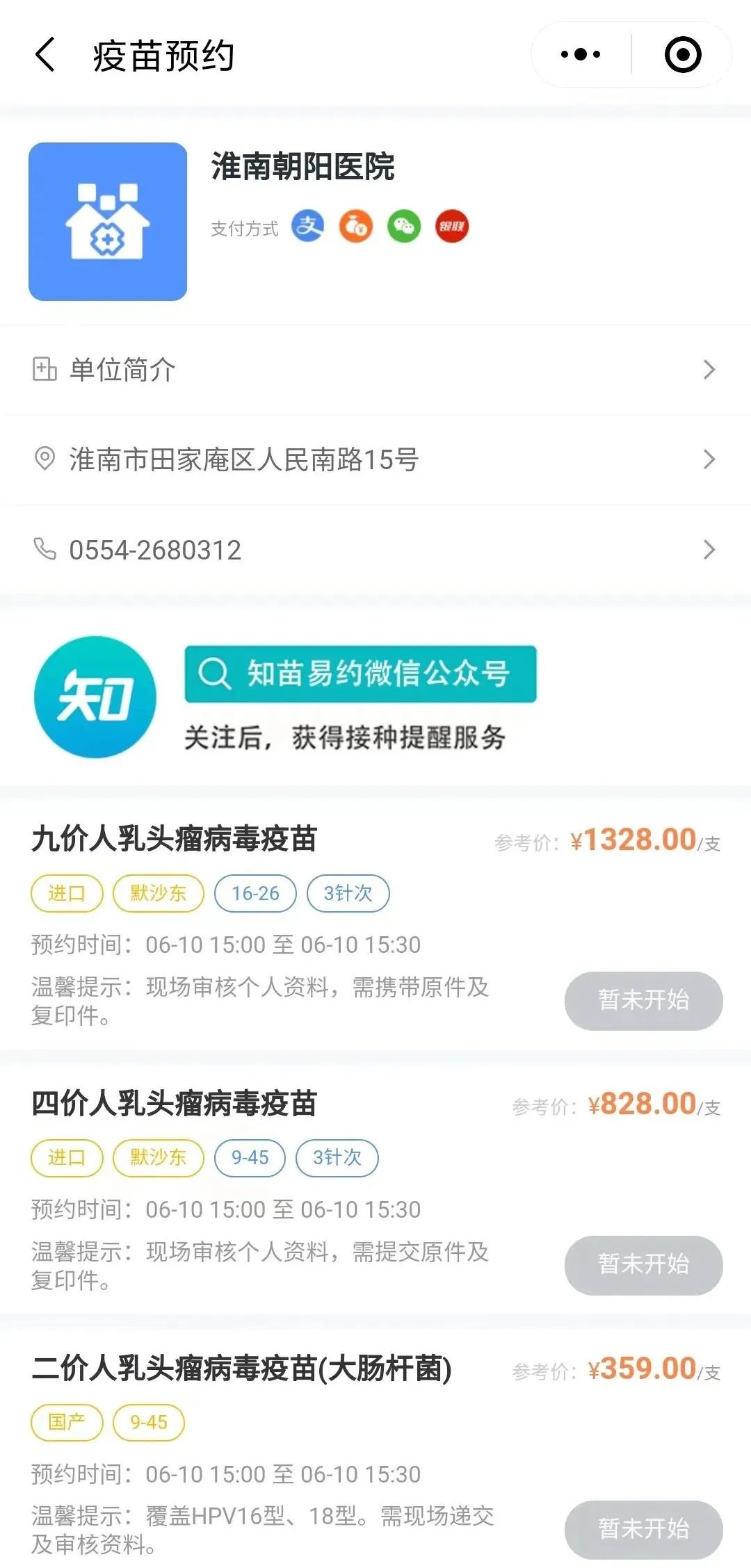Open 知苗易约微信公众号 banner
751x1568 pixels.
coord(360,674)
